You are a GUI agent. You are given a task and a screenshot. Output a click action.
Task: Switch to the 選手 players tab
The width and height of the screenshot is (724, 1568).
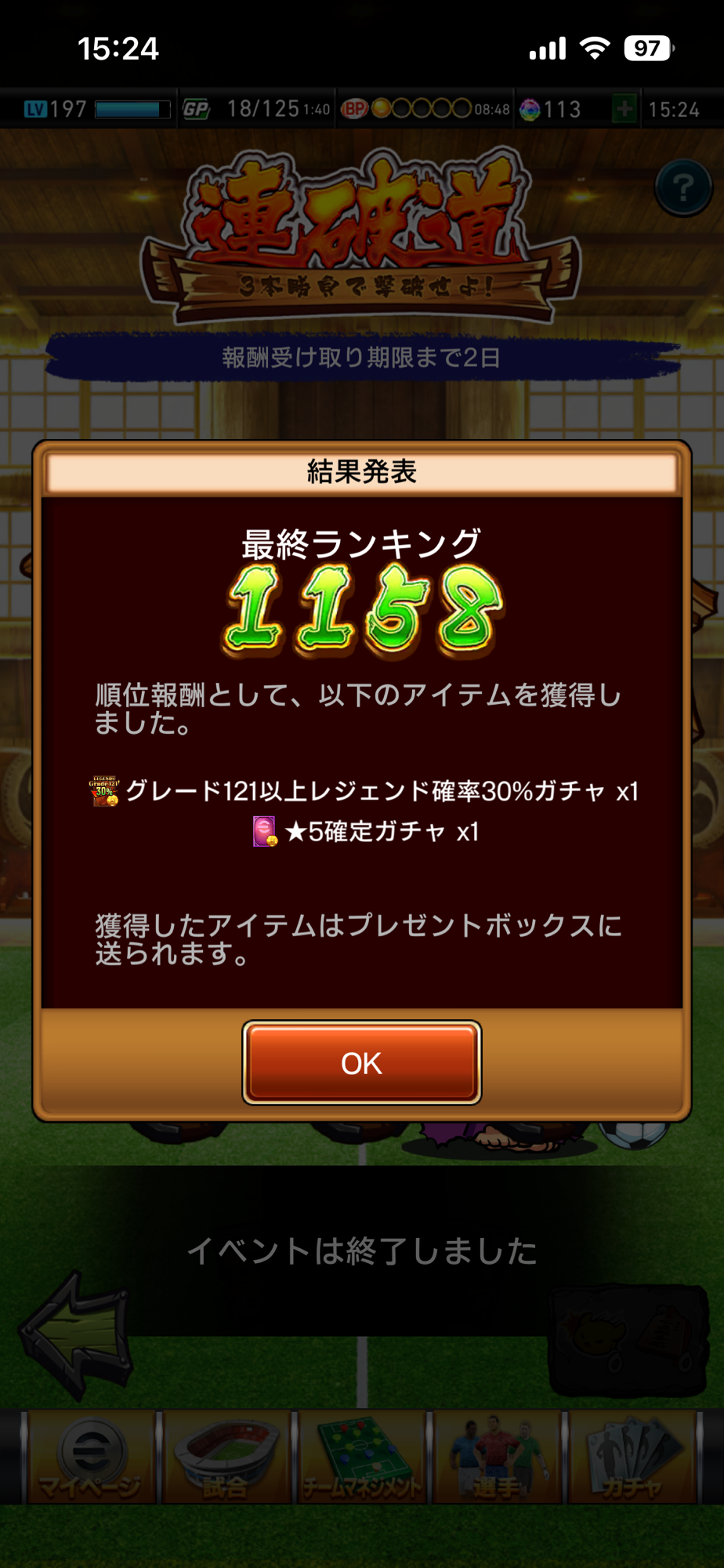[x=497, y=1457]
